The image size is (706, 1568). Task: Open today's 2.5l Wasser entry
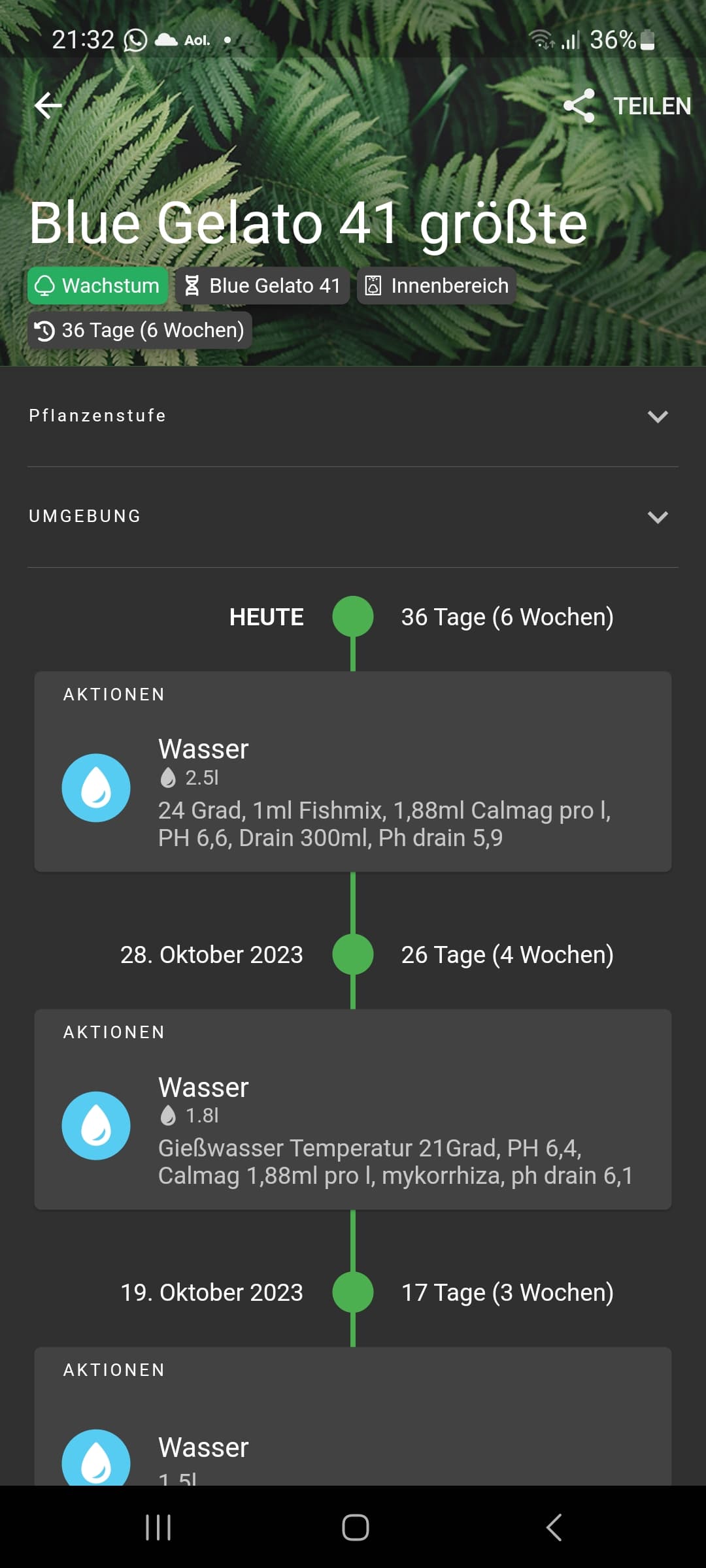[x=353, y=791]
